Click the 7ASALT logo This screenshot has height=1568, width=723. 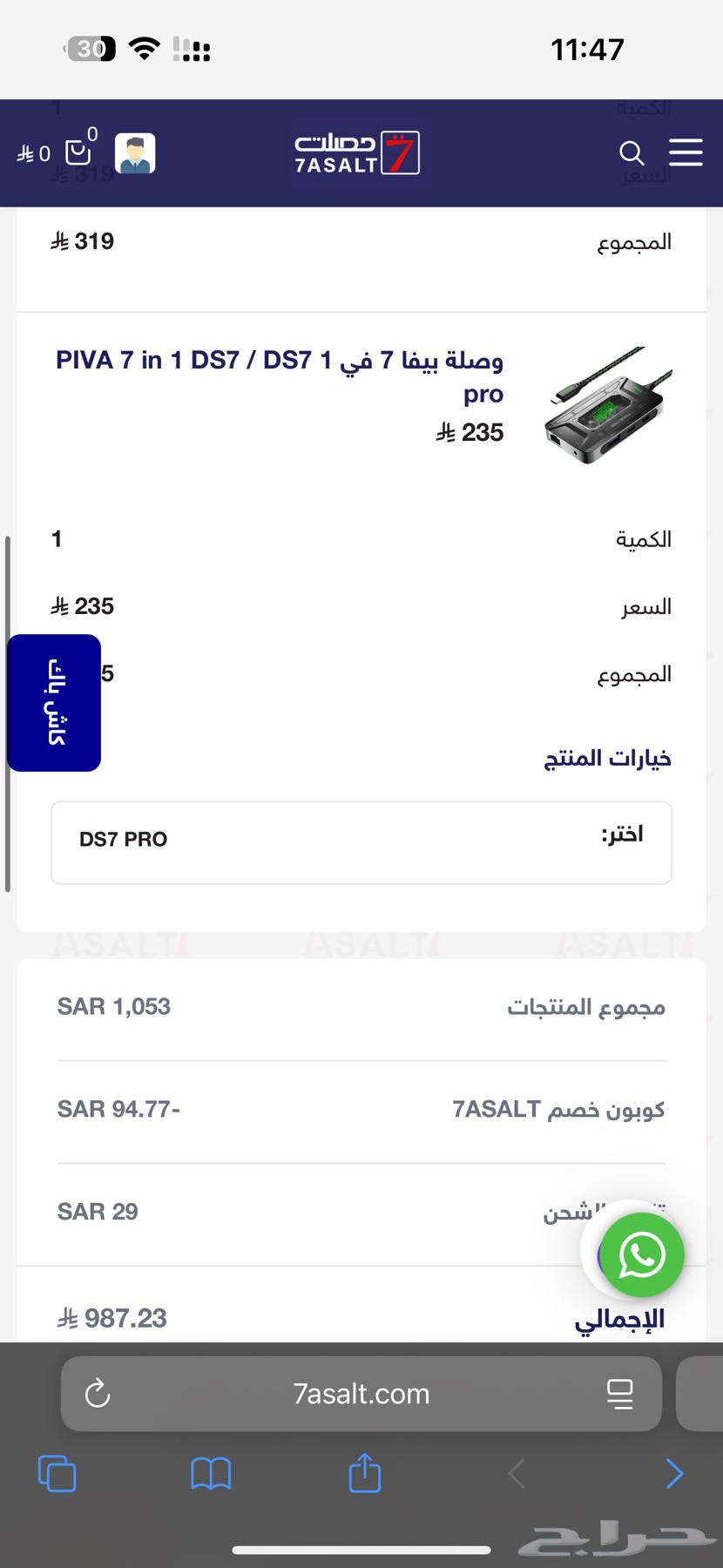[356, 152]
